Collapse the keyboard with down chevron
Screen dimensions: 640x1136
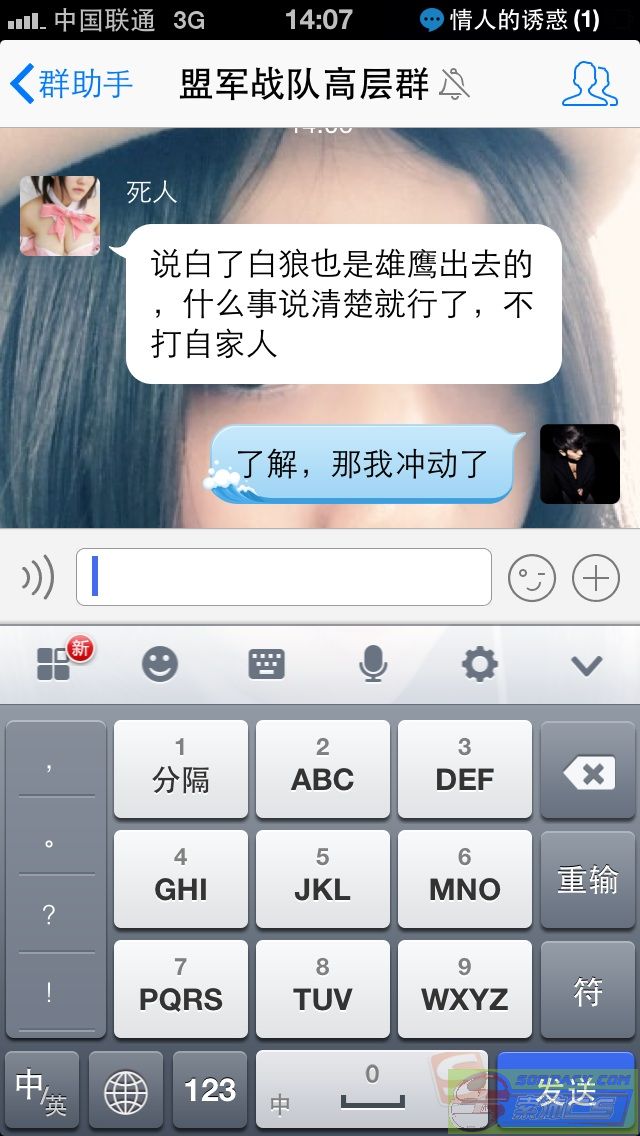[586, 665]
